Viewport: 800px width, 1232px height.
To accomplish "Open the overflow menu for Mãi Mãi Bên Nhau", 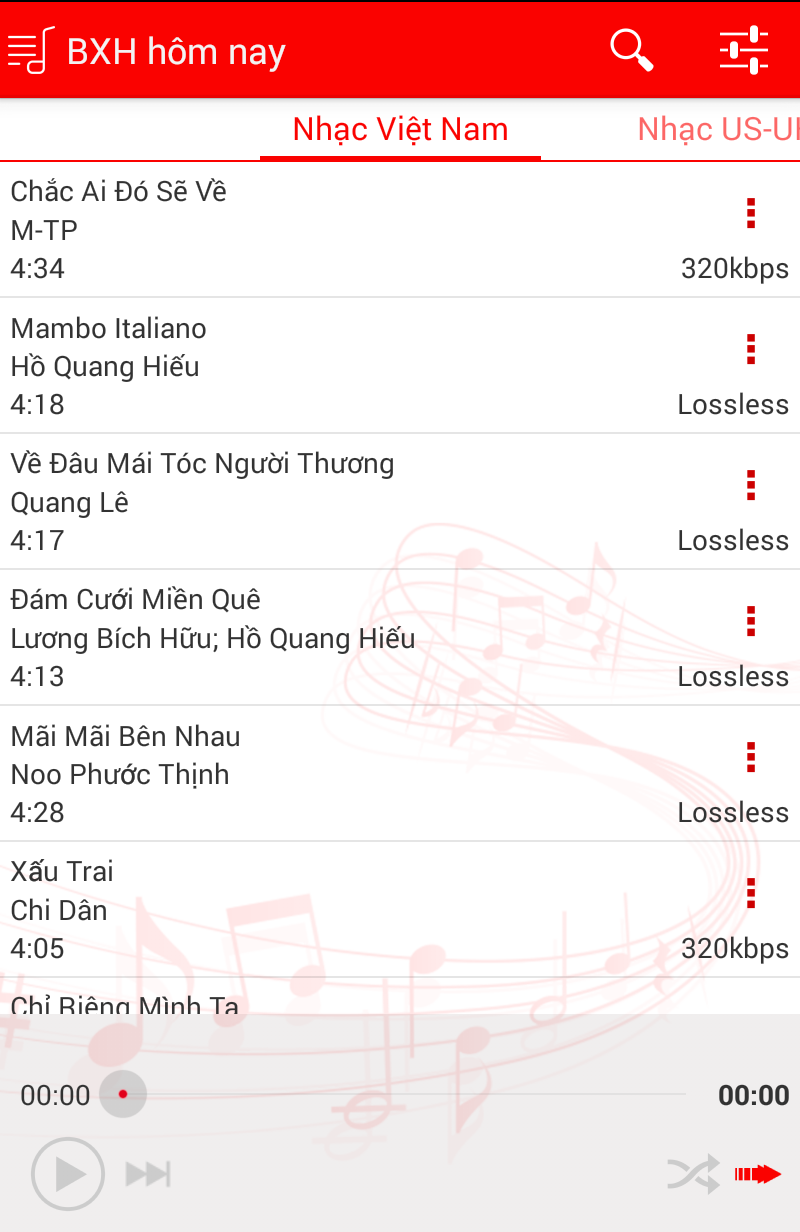I will [x=751, y=757].
